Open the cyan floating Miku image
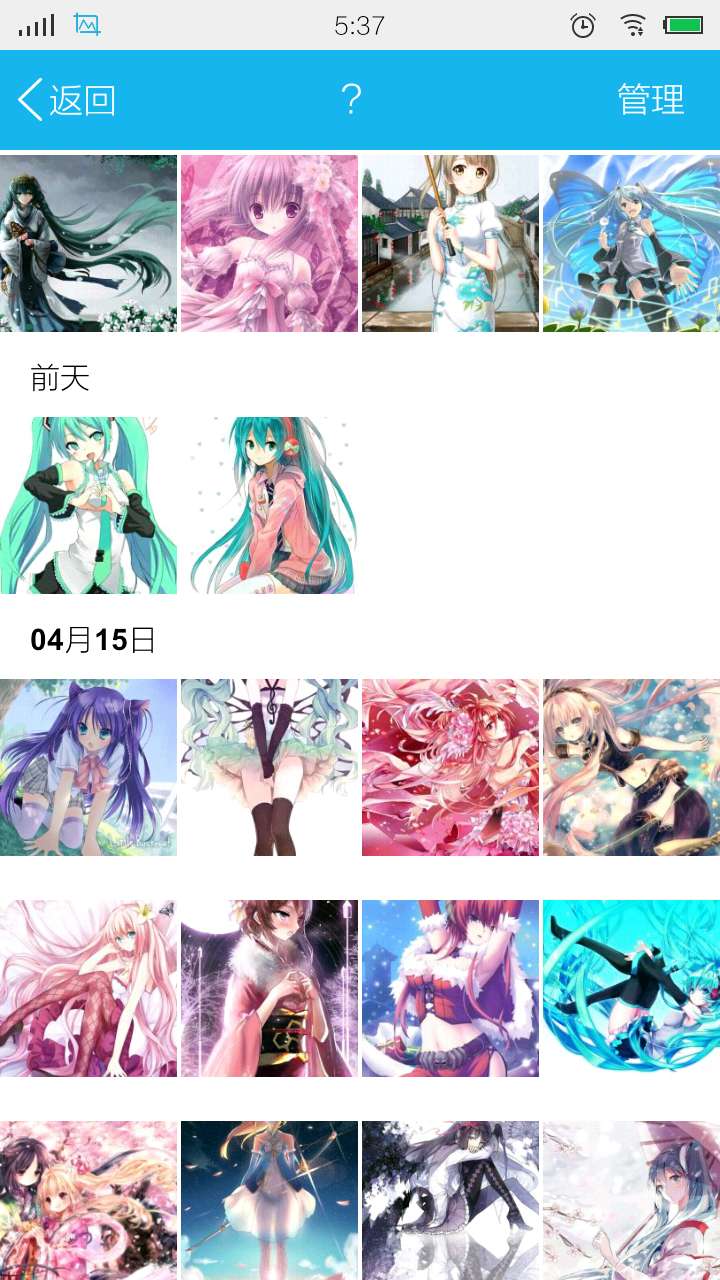720x1280 pixels. [631, 988]
